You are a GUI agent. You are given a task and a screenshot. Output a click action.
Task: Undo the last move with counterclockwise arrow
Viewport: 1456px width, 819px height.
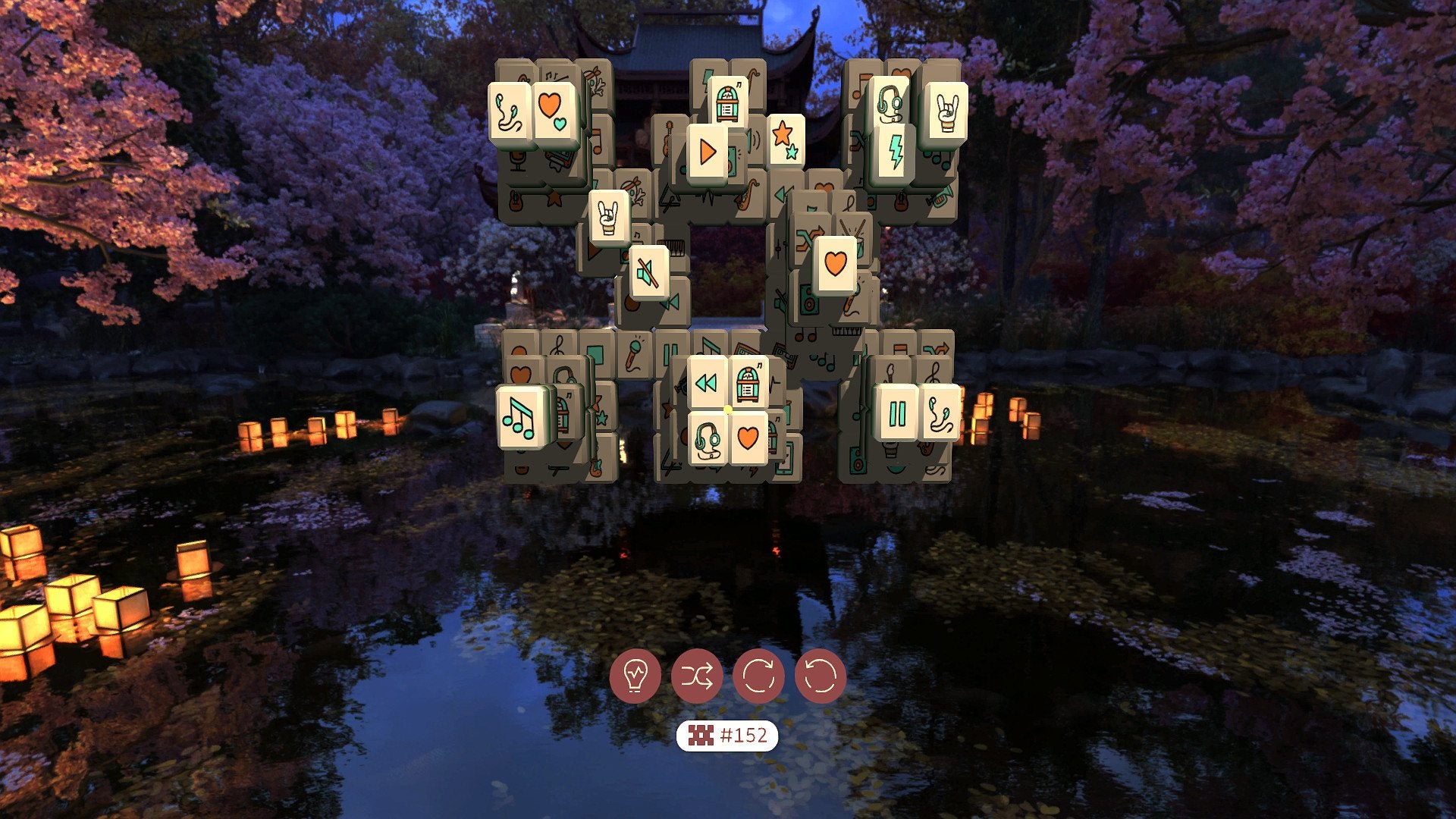coord(820,675)
